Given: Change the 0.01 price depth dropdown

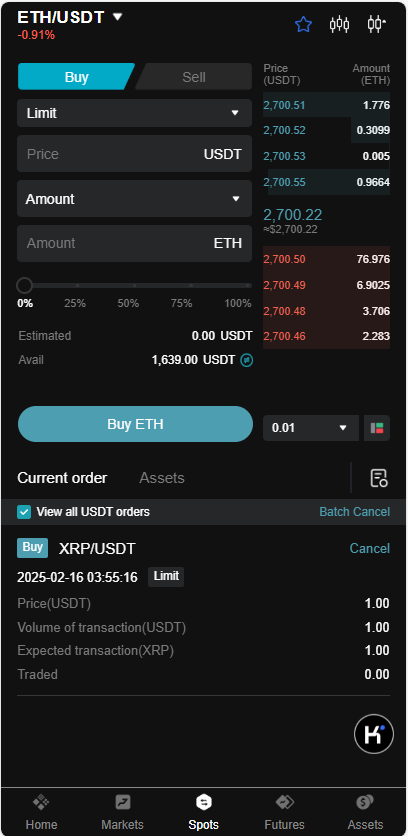Looking at the screenshot, I should [310, 428].
